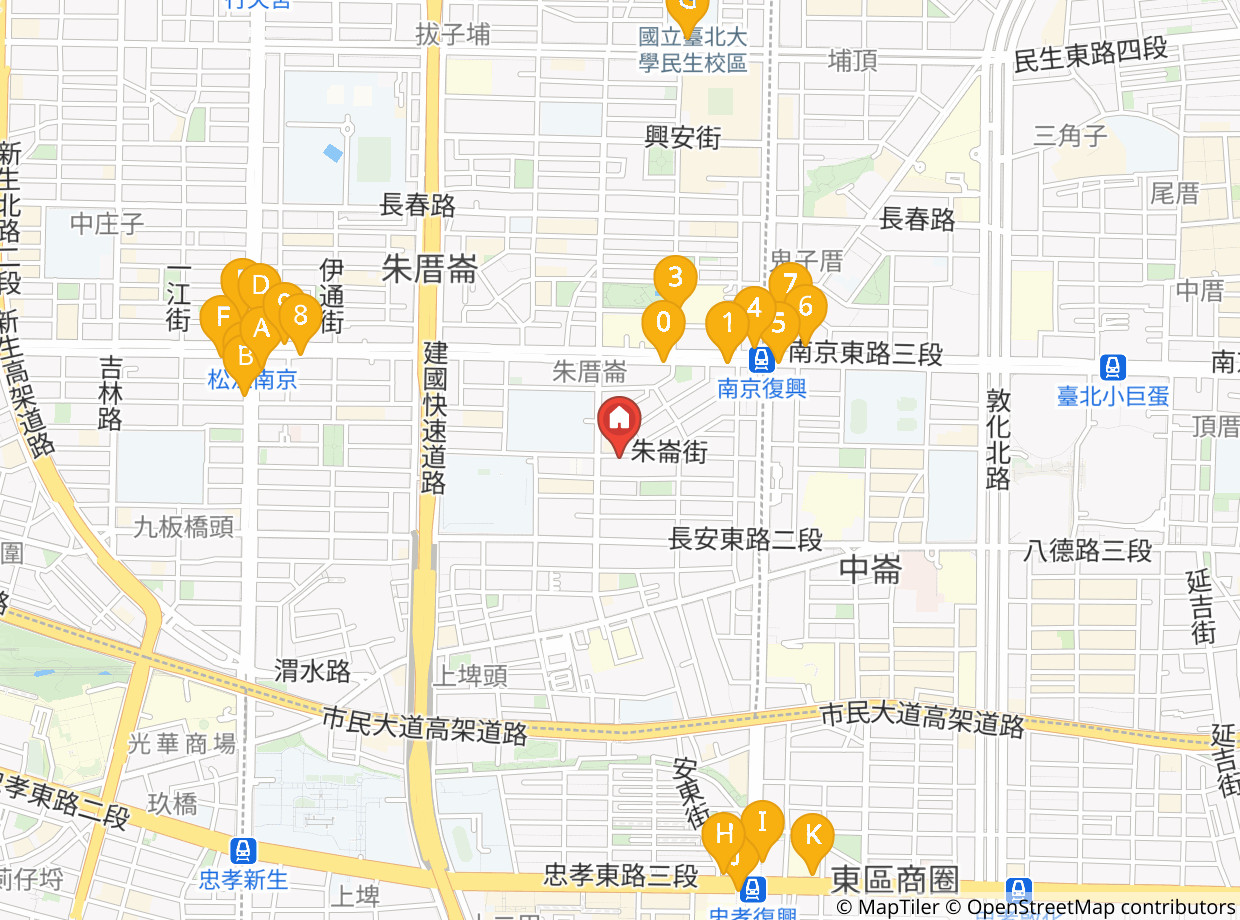Tap the red home marker near 朱崙街
Screen dimensions: 1240x920
pos(620,423)
